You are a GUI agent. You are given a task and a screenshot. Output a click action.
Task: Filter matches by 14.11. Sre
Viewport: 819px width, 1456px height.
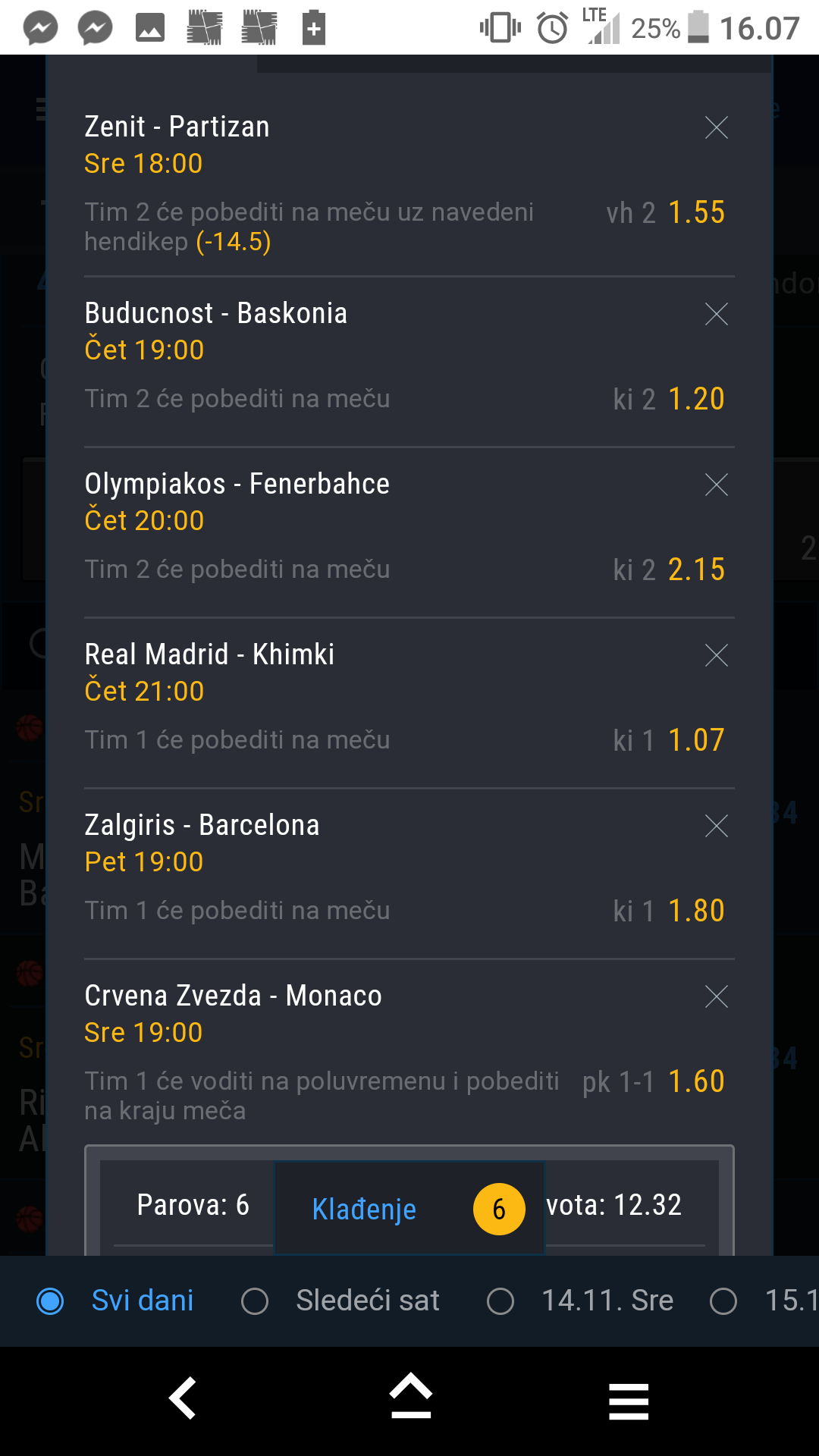click(580, 1301)
